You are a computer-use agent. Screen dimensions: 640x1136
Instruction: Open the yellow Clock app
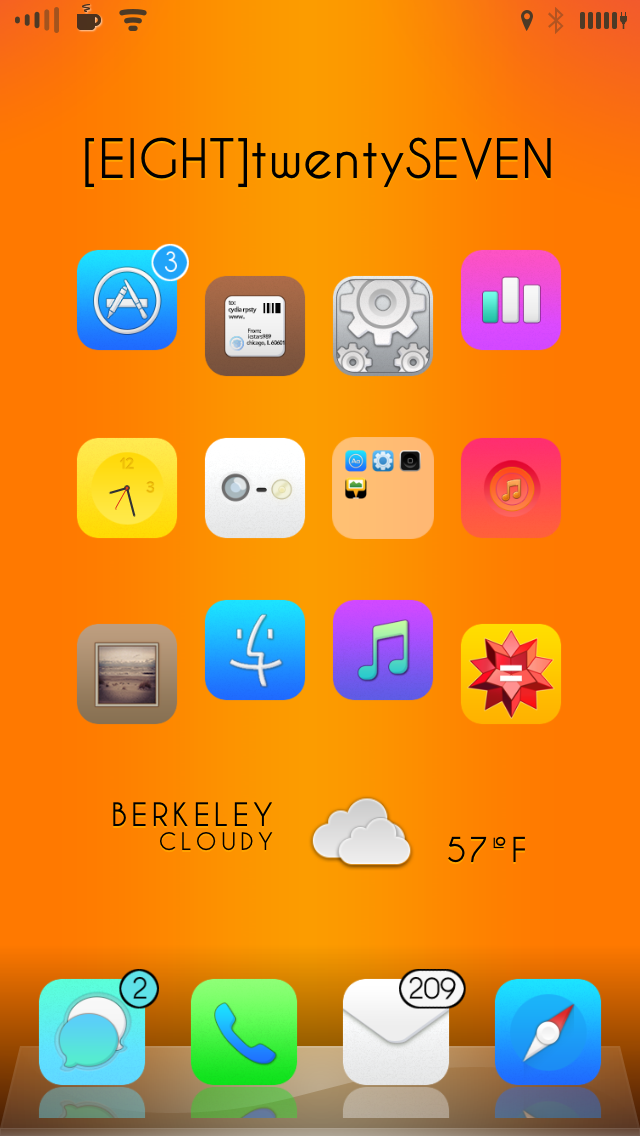click(127, 488)
